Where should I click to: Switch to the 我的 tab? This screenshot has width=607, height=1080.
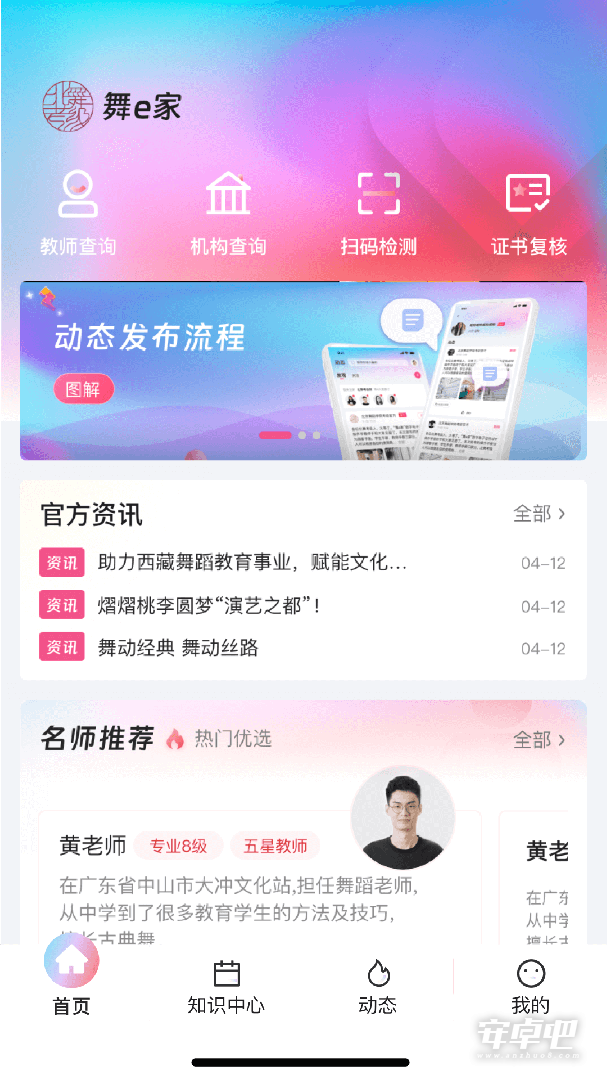pyautogui.click(x=531, y=986)
